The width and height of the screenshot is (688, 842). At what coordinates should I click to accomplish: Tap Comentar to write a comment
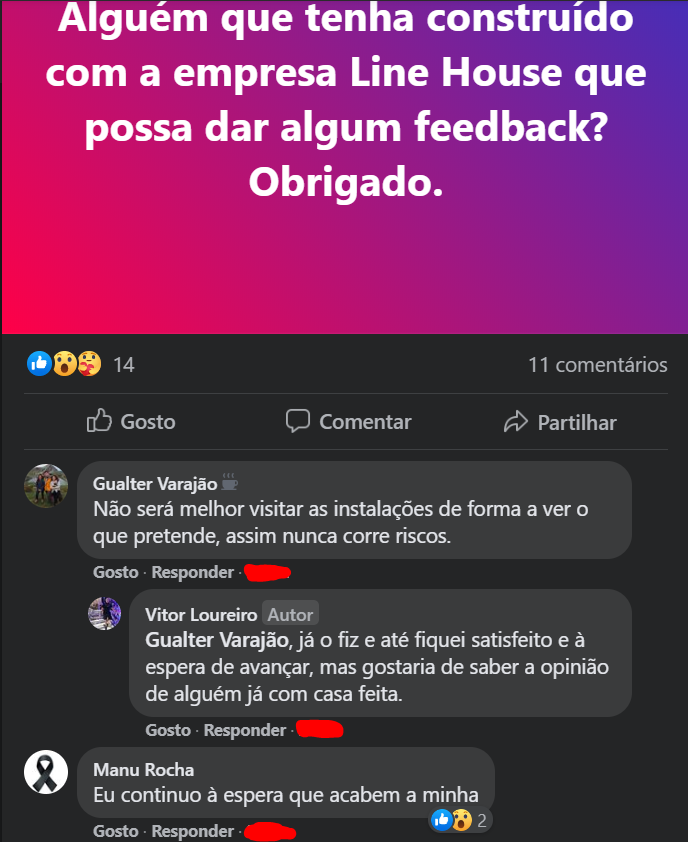click(x=348, y=422)
